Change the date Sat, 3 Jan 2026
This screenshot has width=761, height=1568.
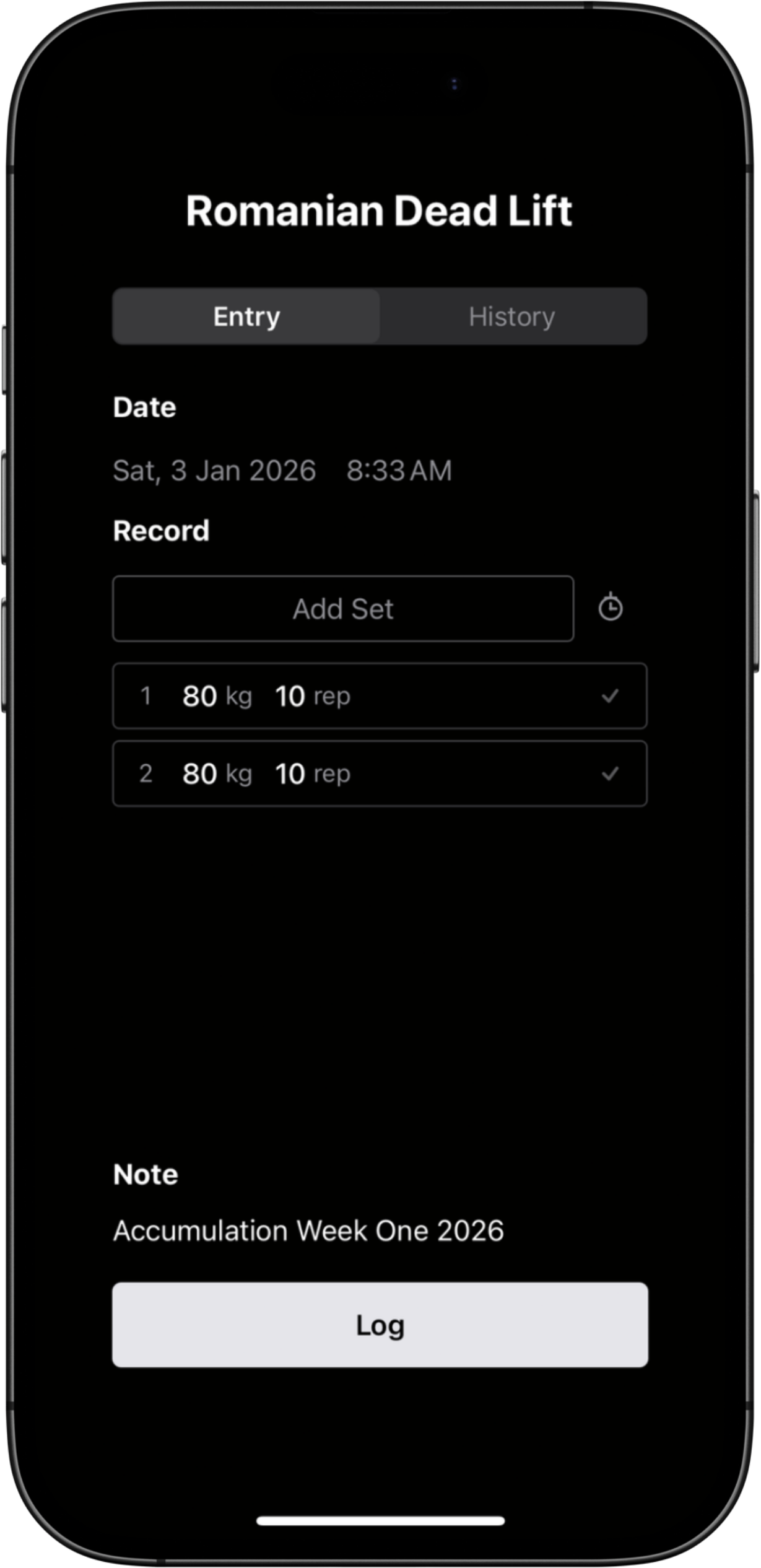pyautogui.click(x=214, y=471)
